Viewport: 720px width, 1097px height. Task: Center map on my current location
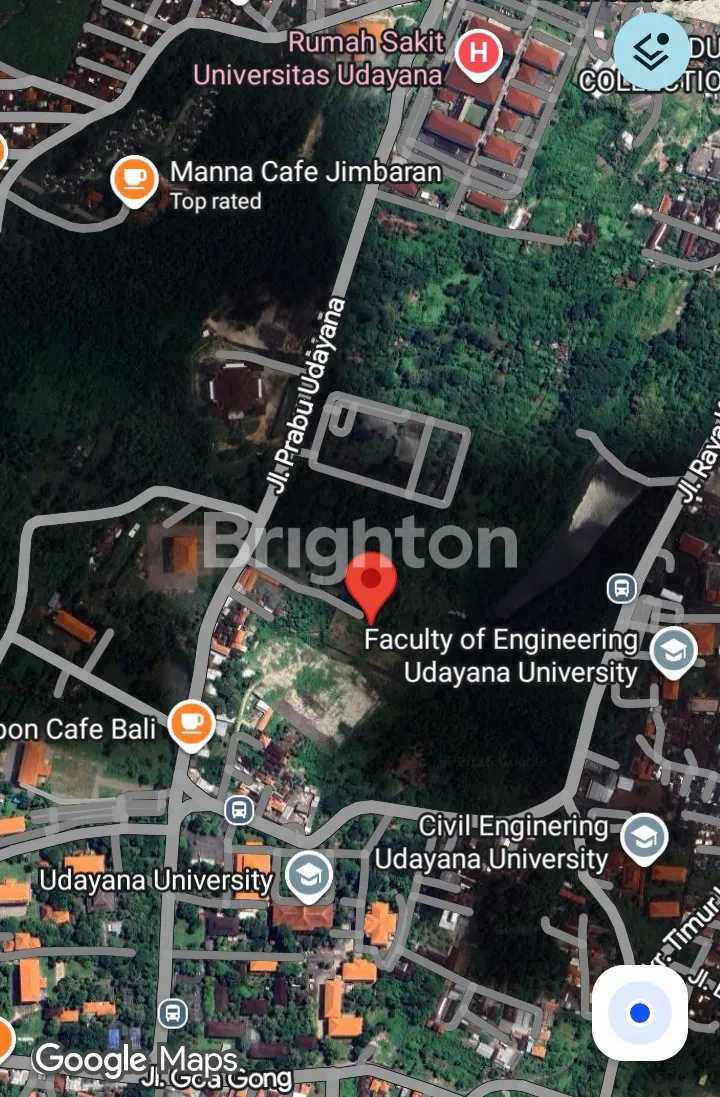click(x=640, y=1013)
